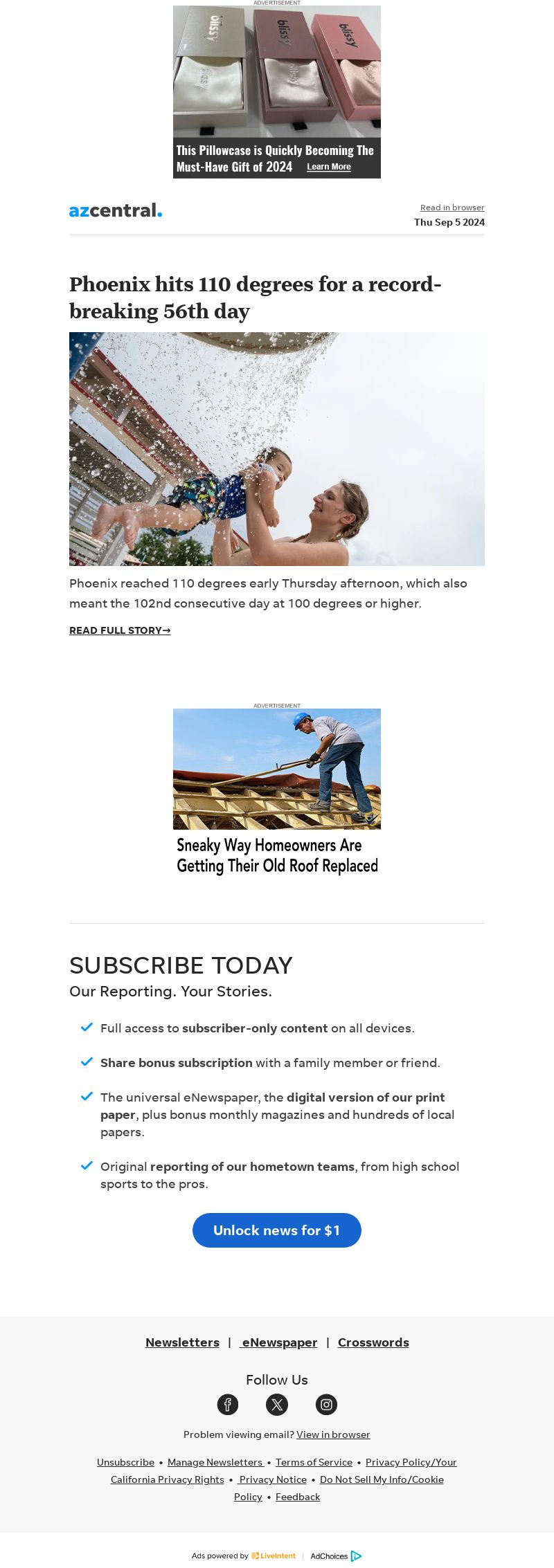Tap View in browser near footer
This screenshot has height=1568, width=554.
tap(333, 1434)
